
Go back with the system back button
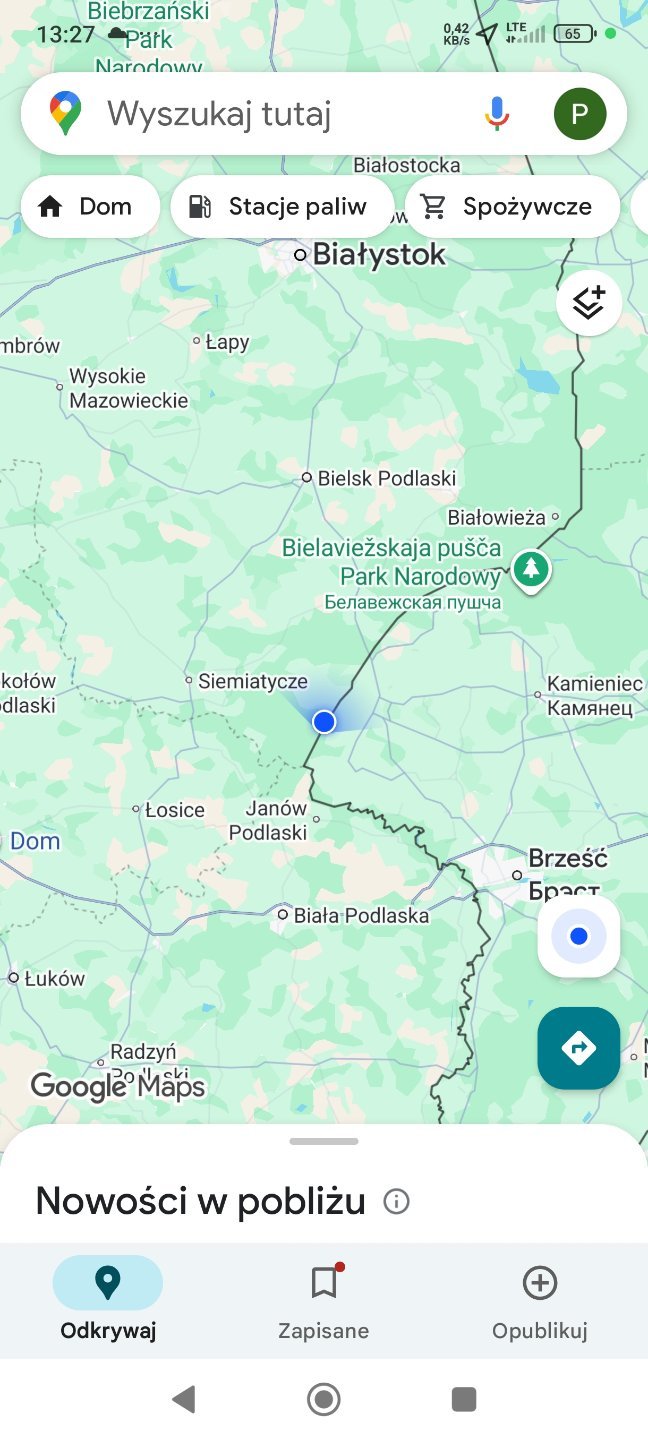[x=184, y=1399]
